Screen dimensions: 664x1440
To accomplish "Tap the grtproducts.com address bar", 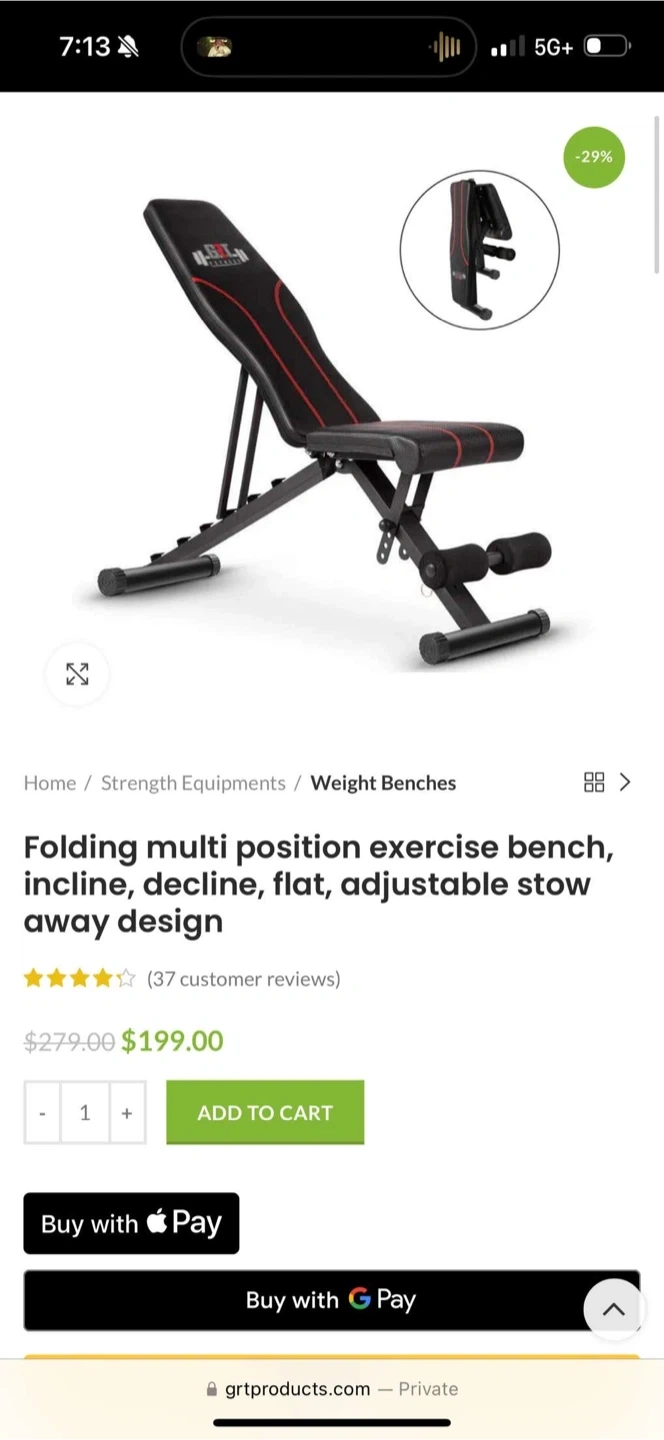I will tap(332, 1389).
